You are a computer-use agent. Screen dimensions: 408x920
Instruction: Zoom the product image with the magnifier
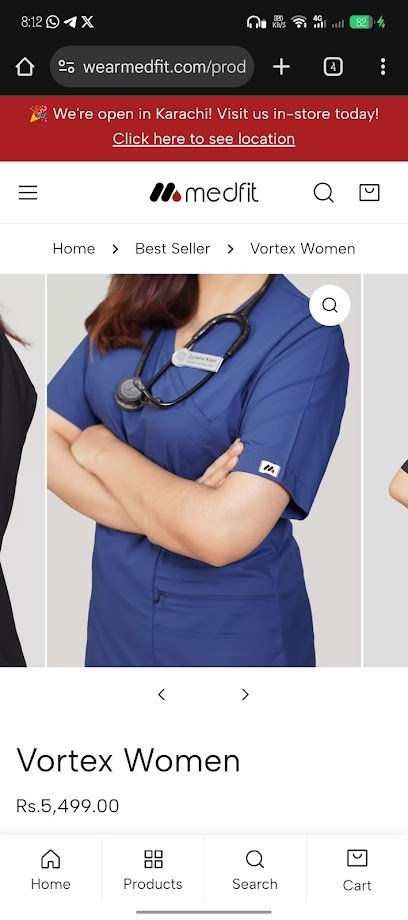330,305
